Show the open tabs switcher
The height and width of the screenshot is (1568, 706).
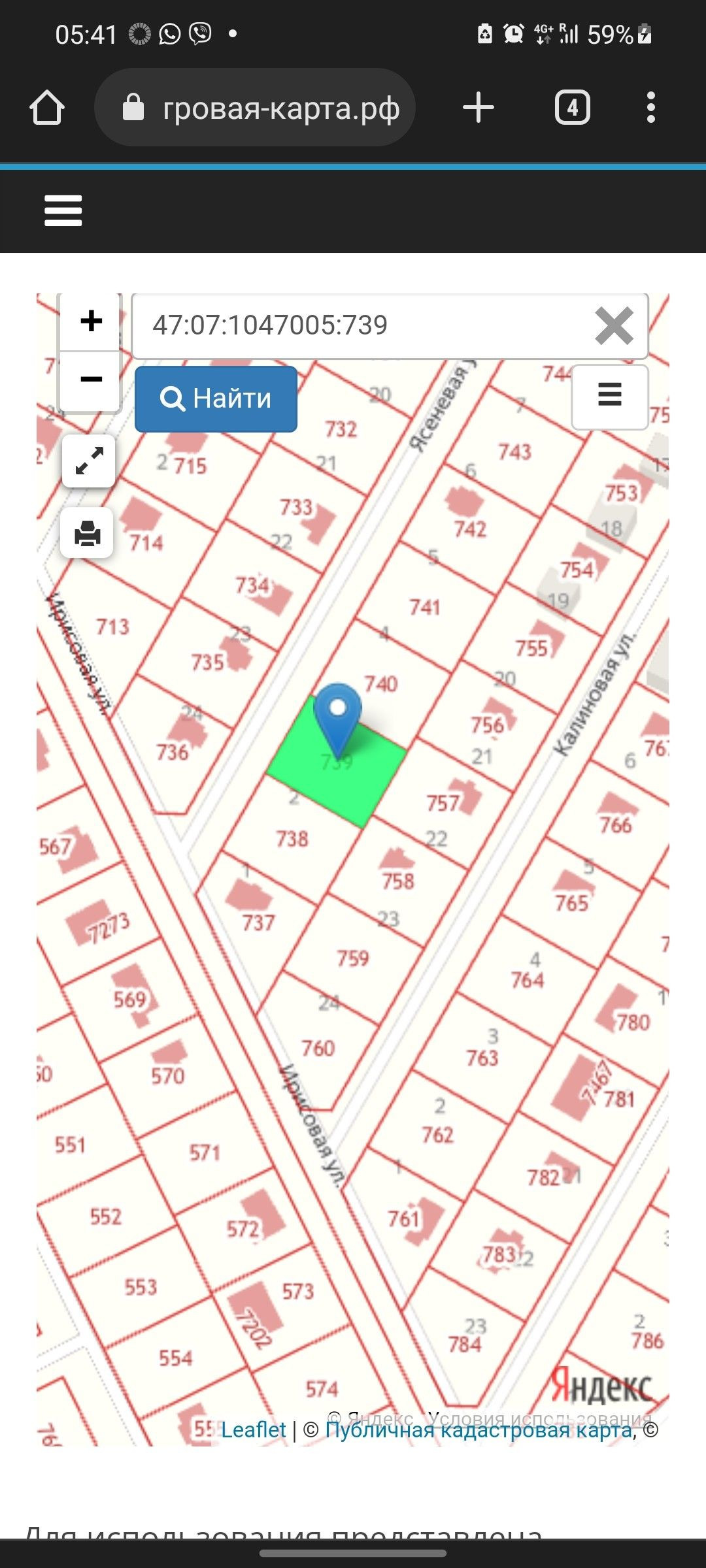[573, 108]
